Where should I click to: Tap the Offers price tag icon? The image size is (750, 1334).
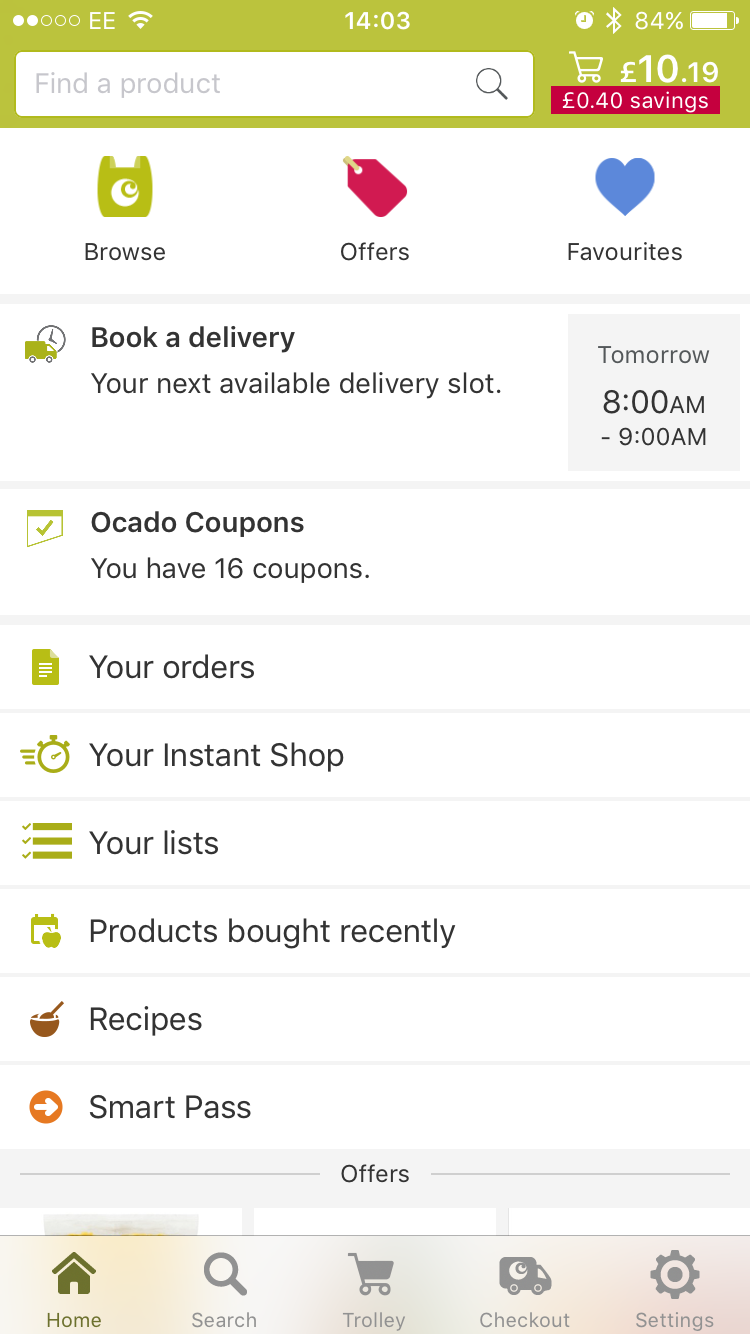pos(374,186)
